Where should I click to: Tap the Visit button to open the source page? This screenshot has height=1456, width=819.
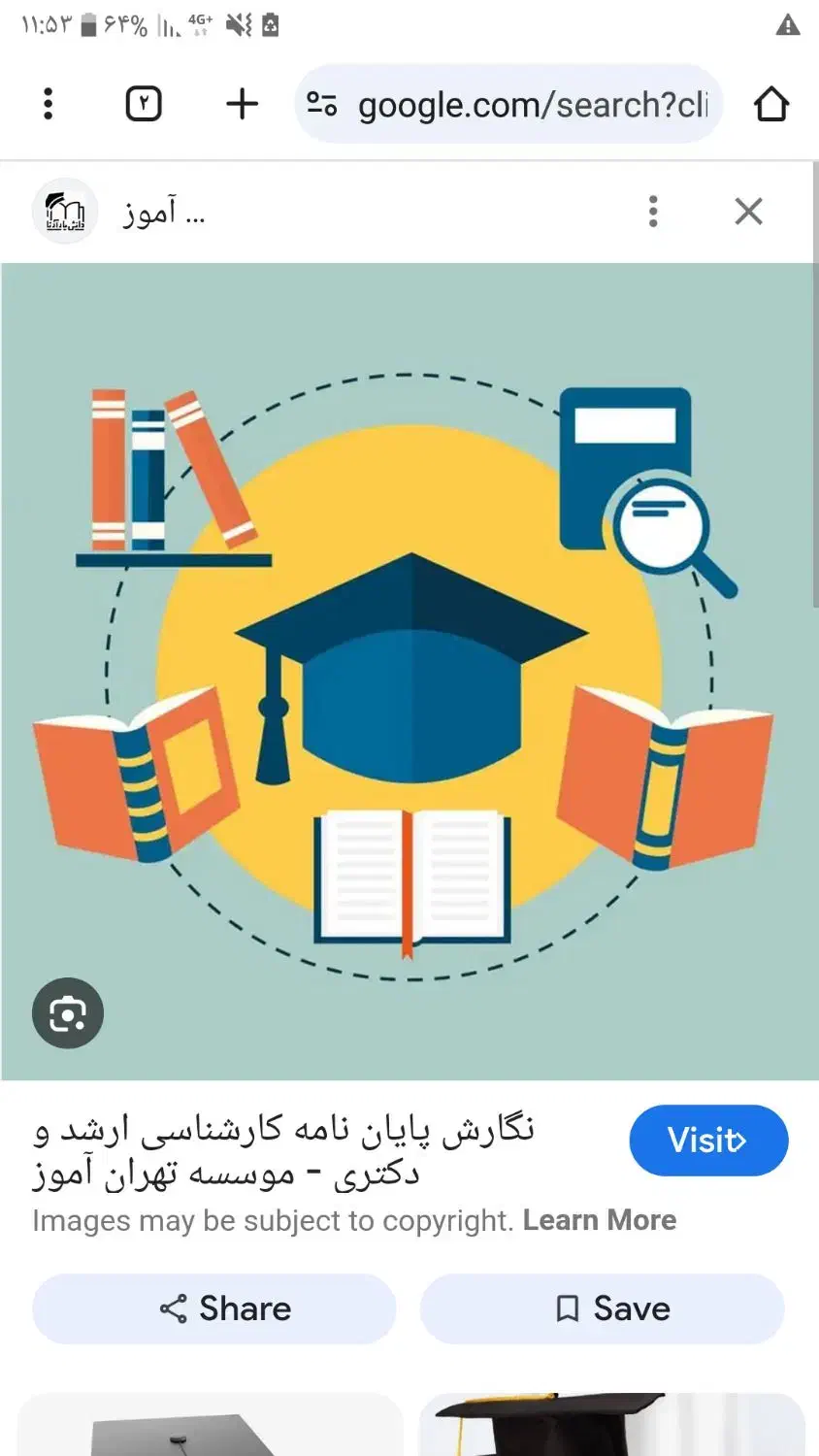[708, 1141]
